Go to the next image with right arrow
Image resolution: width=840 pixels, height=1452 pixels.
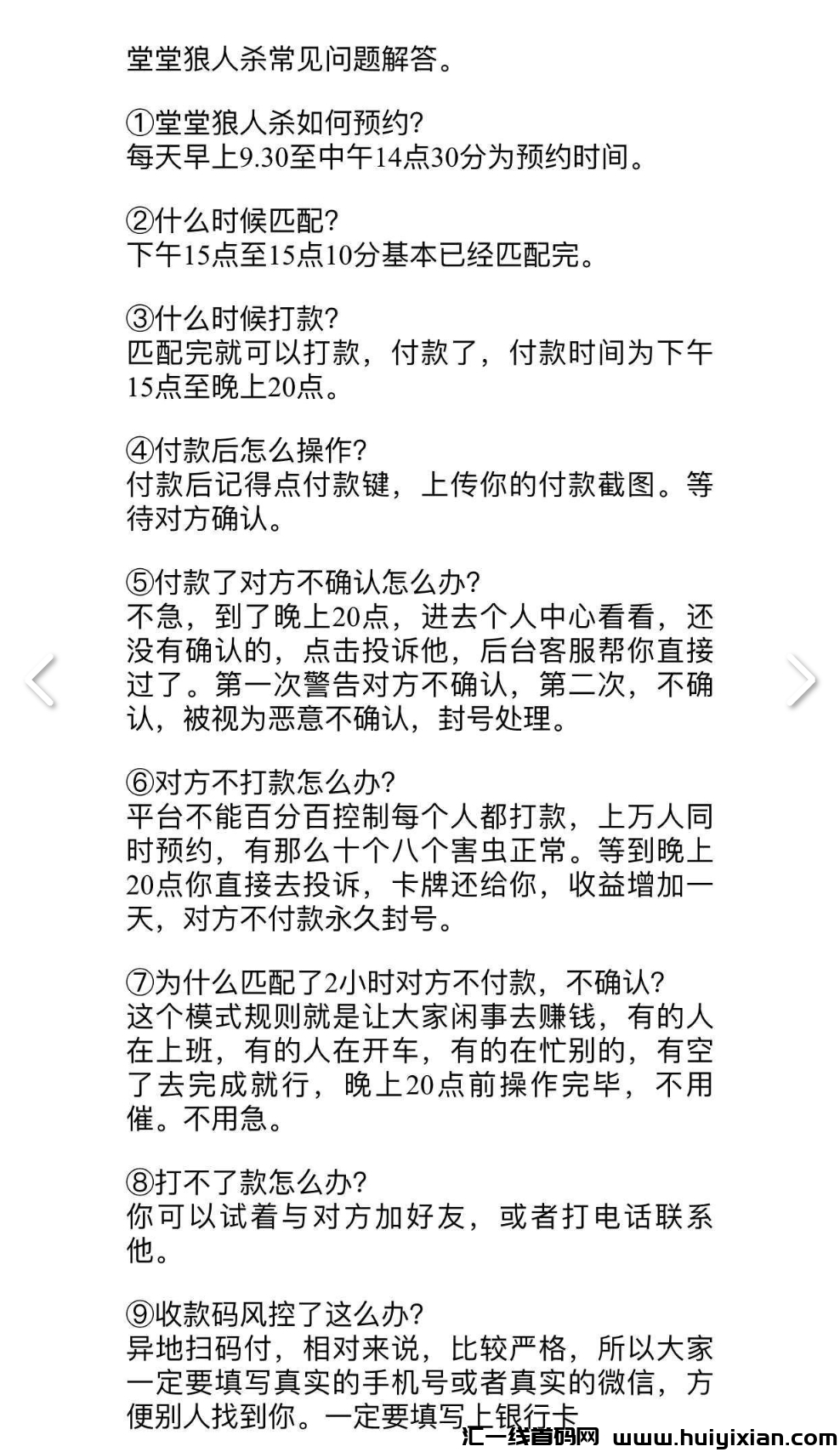pyautogui.click(x=801, y=680)
